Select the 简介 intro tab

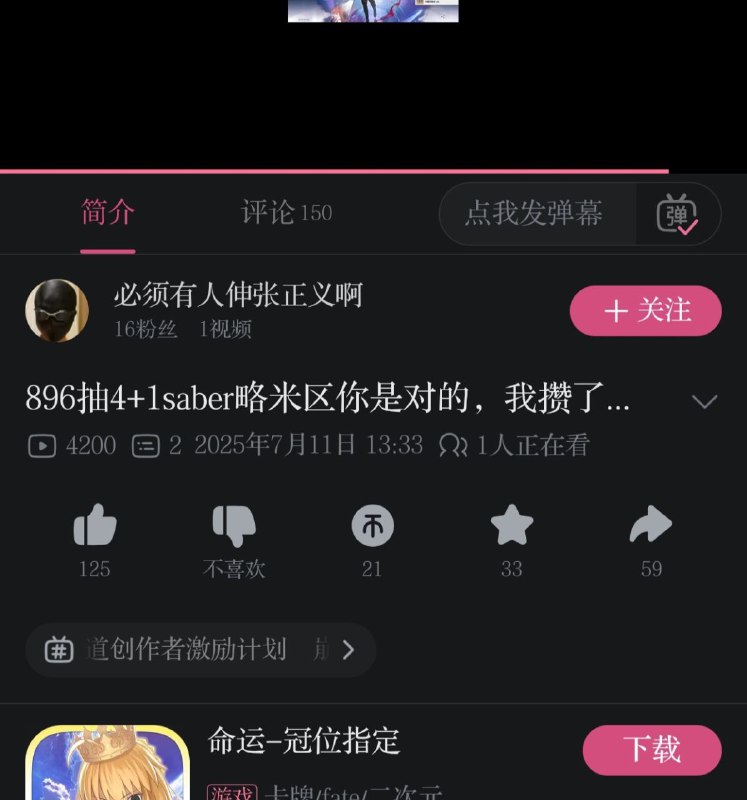[106, 213]
